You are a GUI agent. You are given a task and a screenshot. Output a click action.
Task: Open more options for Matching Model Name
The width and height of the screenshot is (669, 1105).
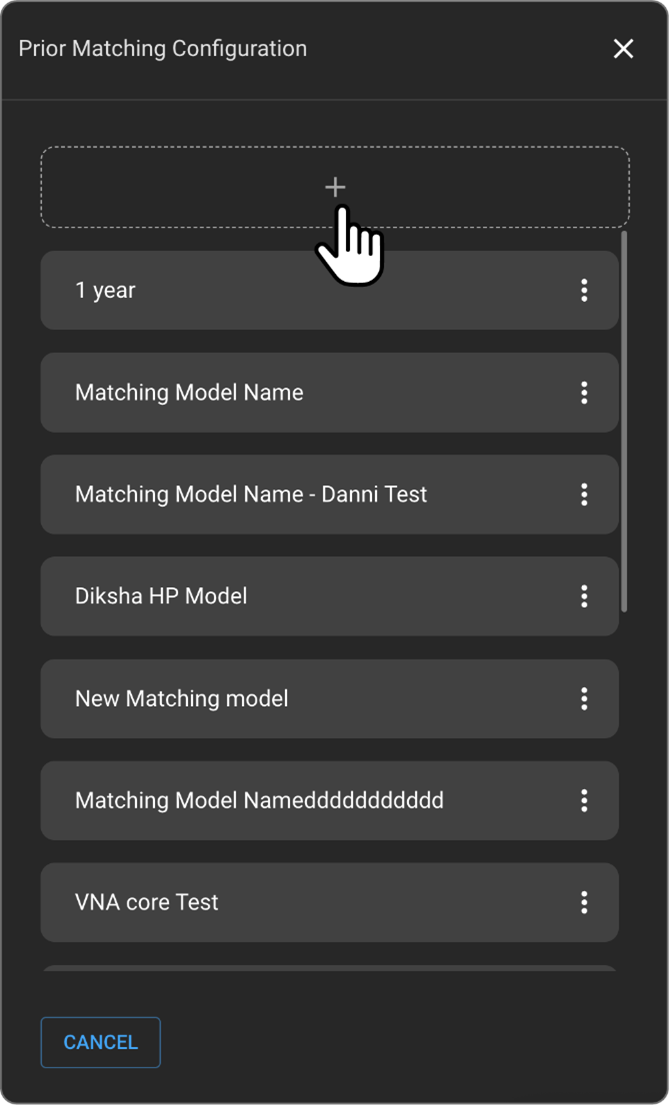coord(584,392)
